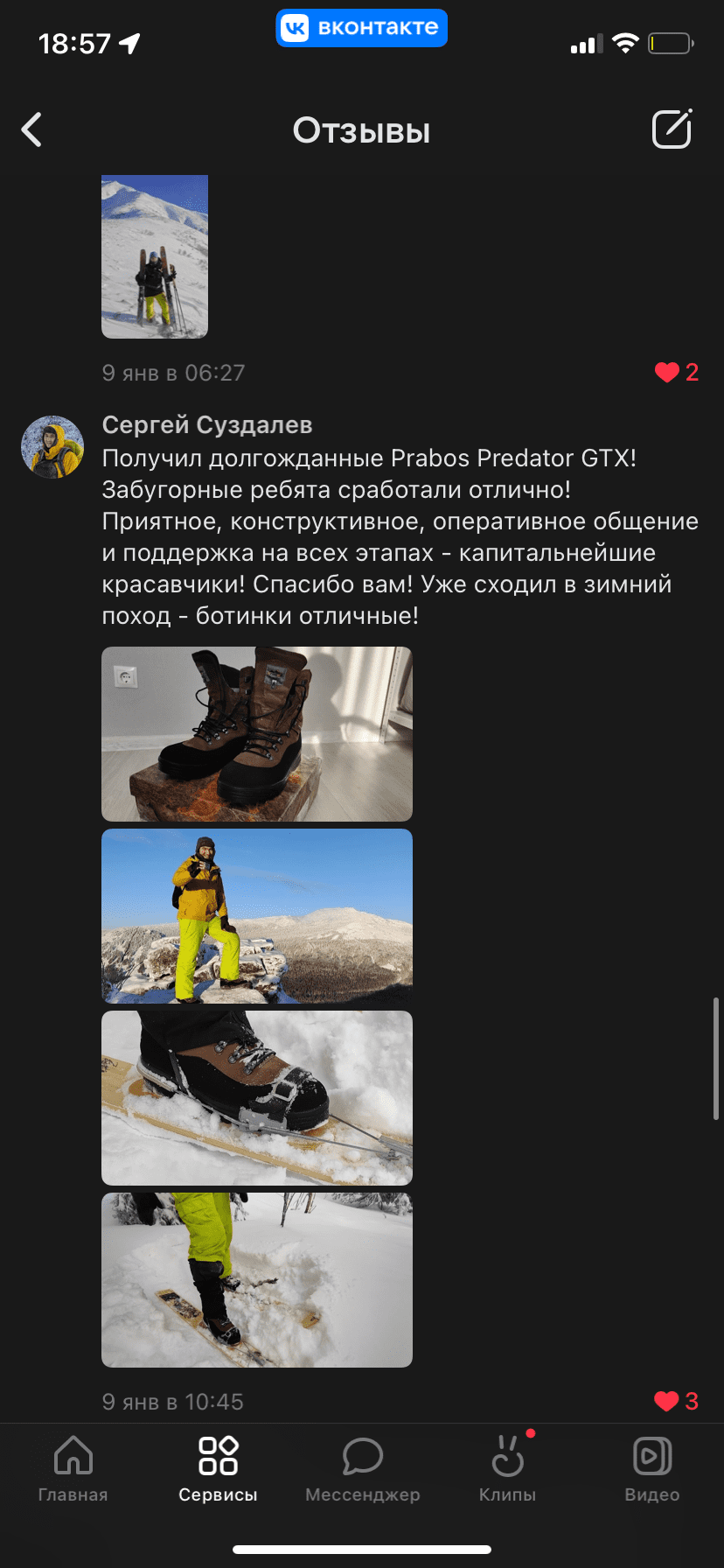Go to the Клипы tab
Viewport: 724px width, 1568px height.
coord(507,1469)
